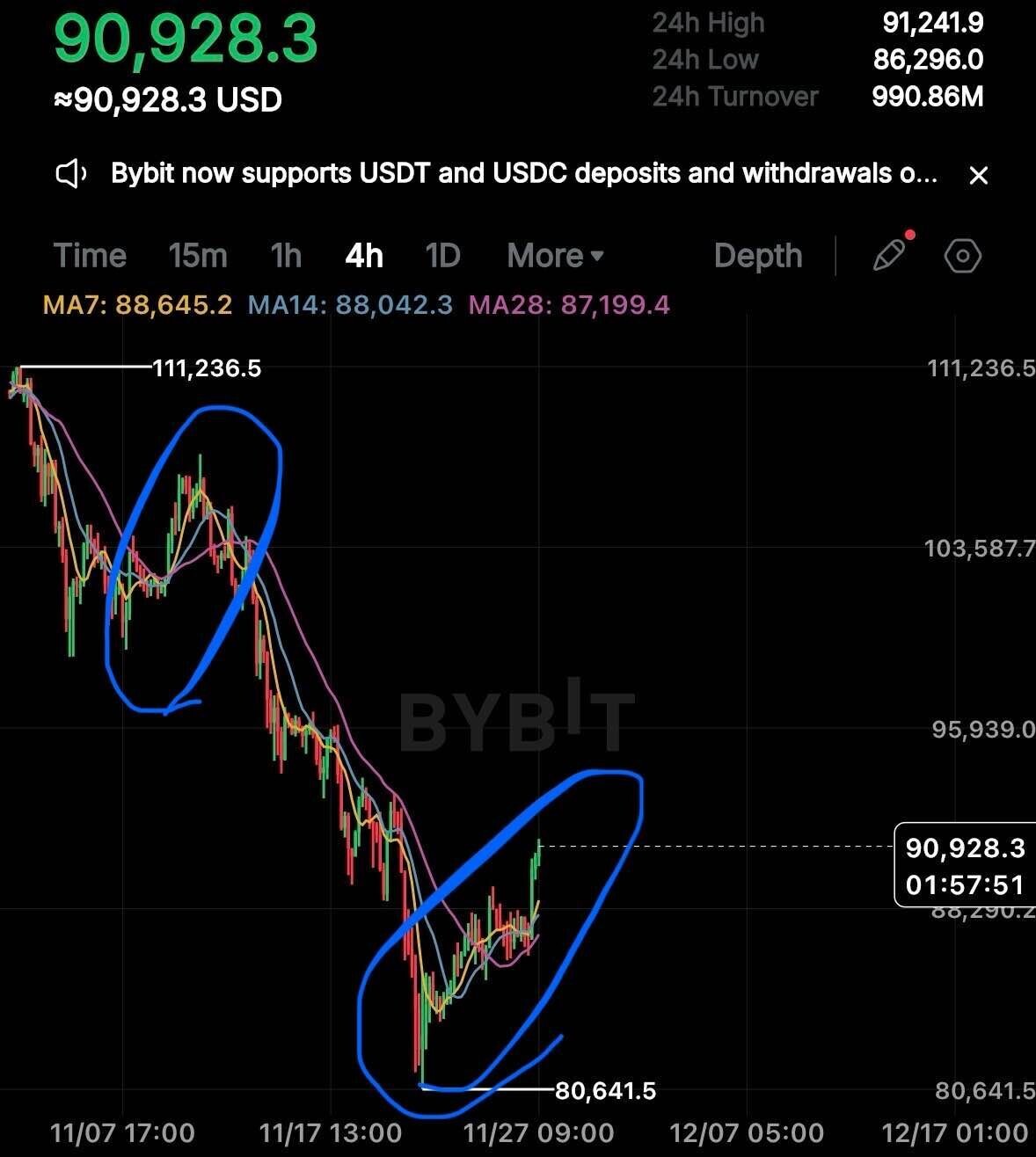The image size is (1036, 1157).
Task: Select the 4h chart interval
Action: [364, 256]
